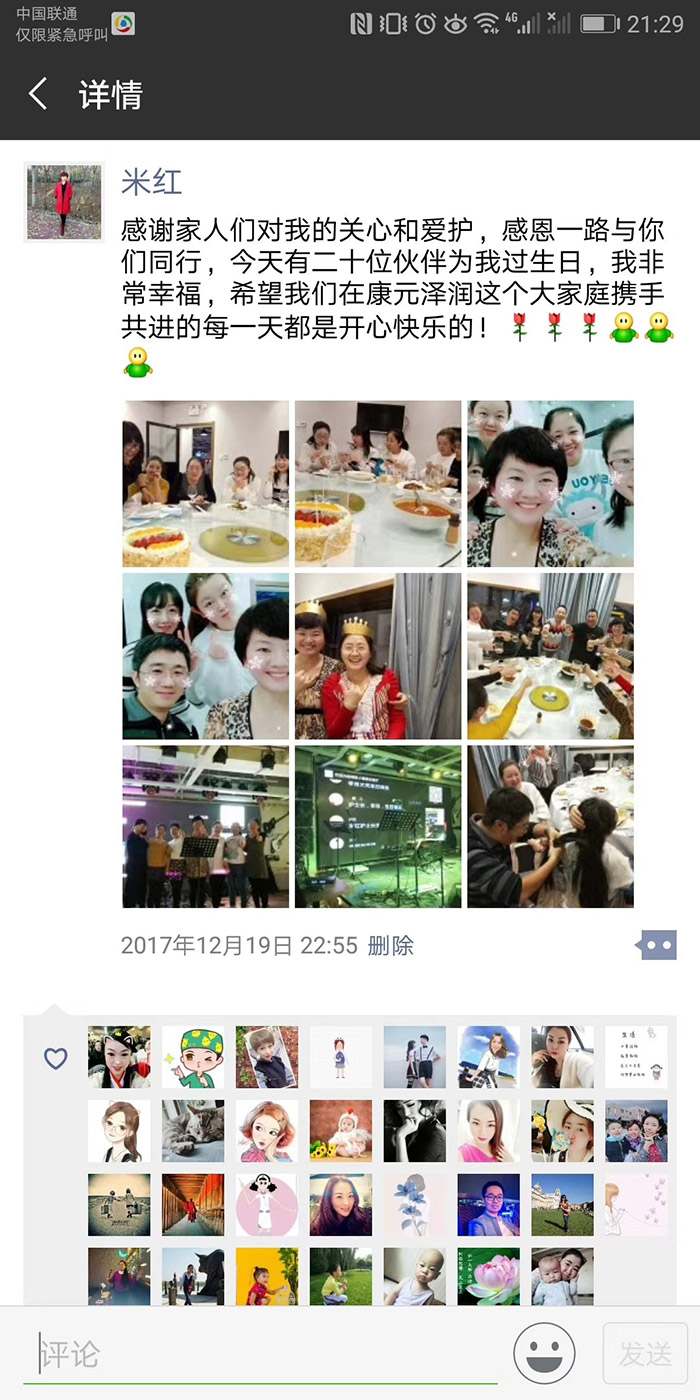View the photo of two women wearing crowns
700x1400 pixels.
coord(378,656)
